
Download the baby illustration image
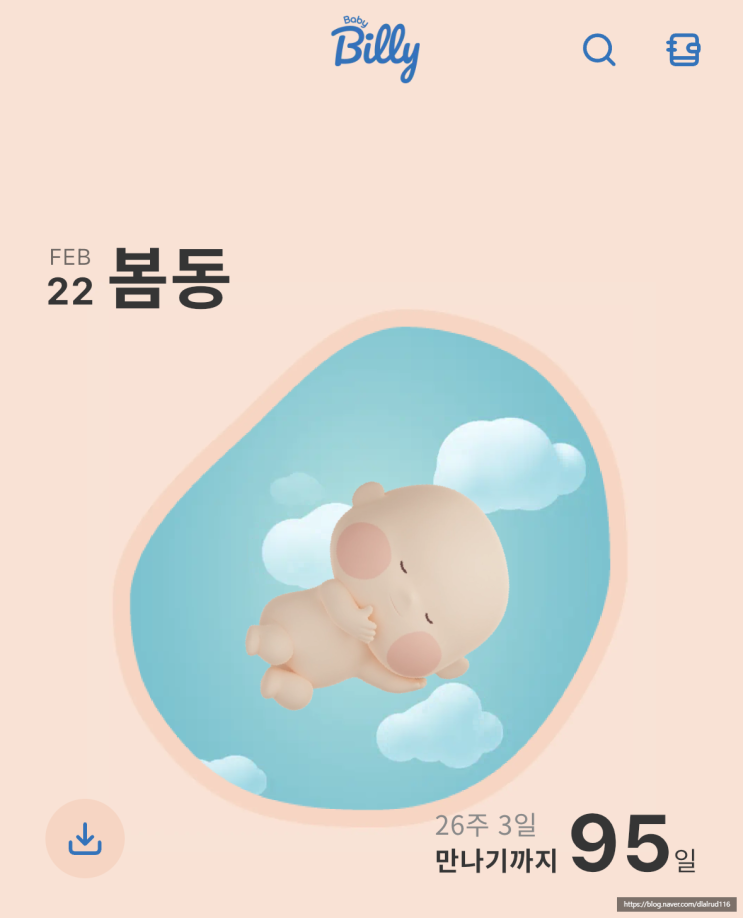point(85,838)
